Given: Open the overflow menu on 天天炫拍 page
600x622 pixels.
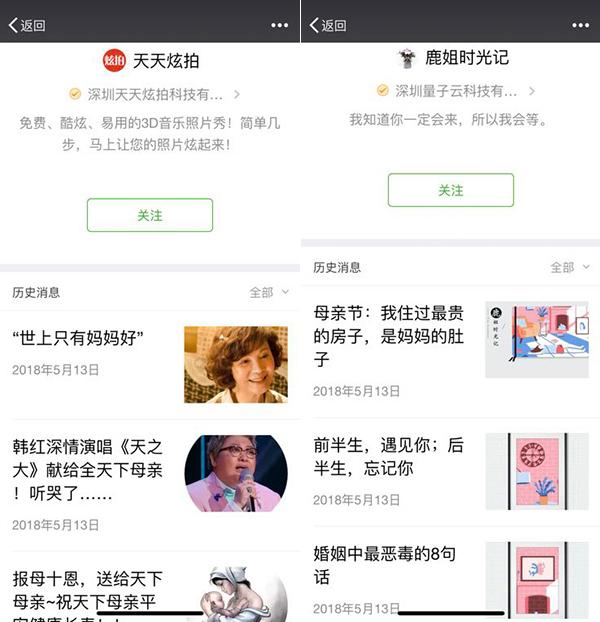Looking at the screenshot, I should click(280, 25).
